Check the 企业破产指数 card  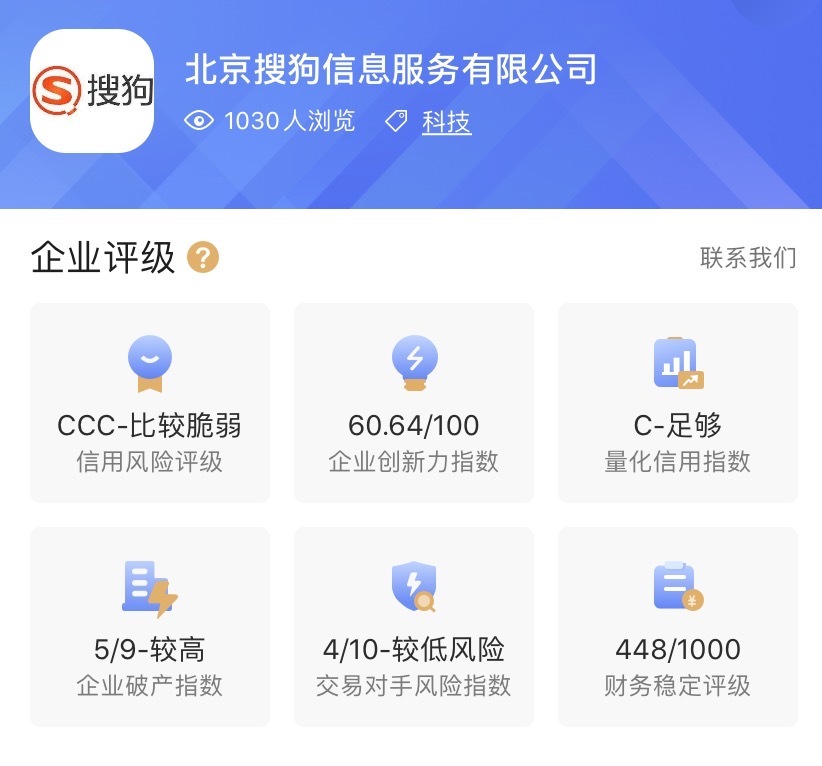click(150, 626)
